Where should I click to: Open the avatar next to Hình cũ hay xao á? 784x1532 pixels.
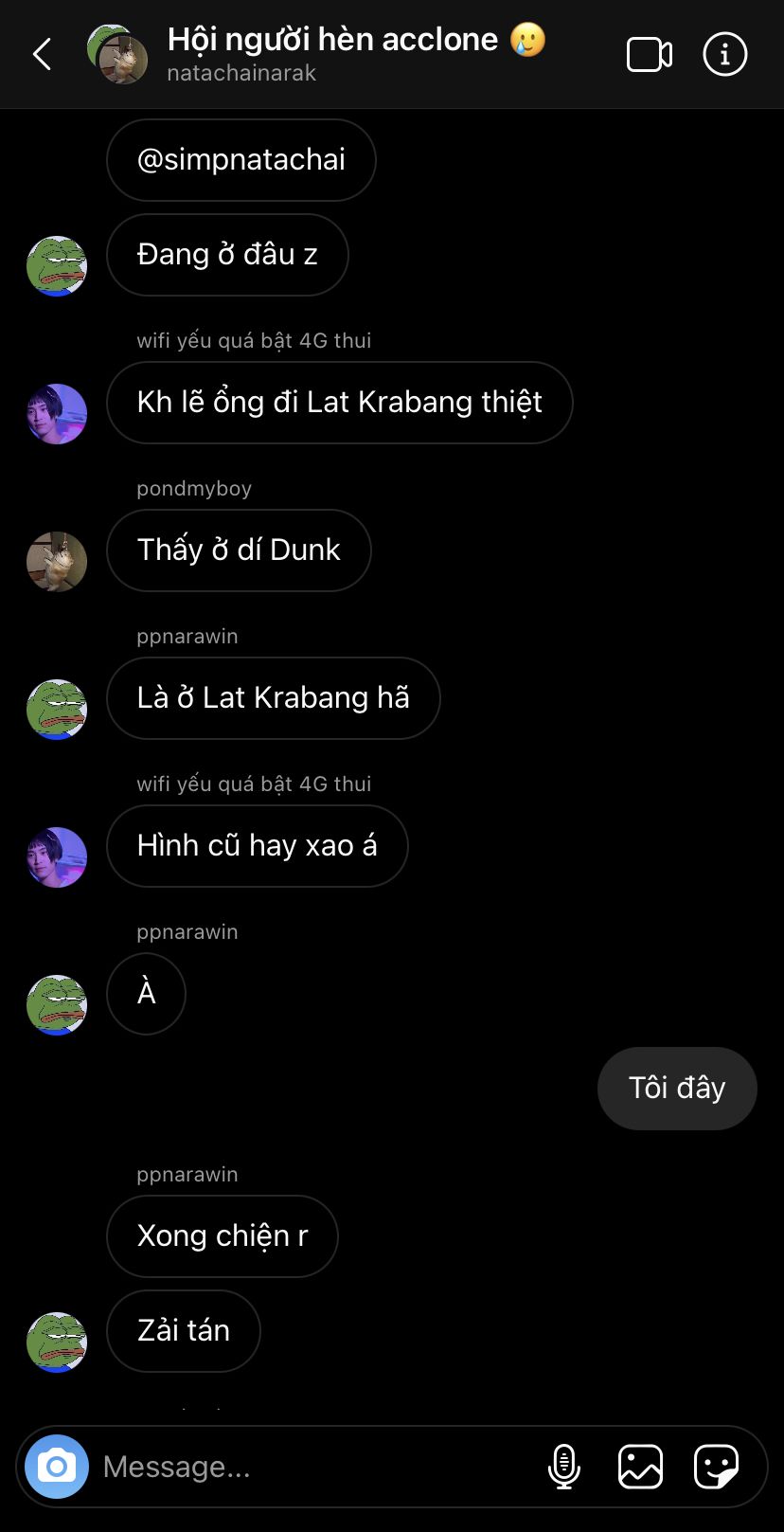(x=57, y=857)
